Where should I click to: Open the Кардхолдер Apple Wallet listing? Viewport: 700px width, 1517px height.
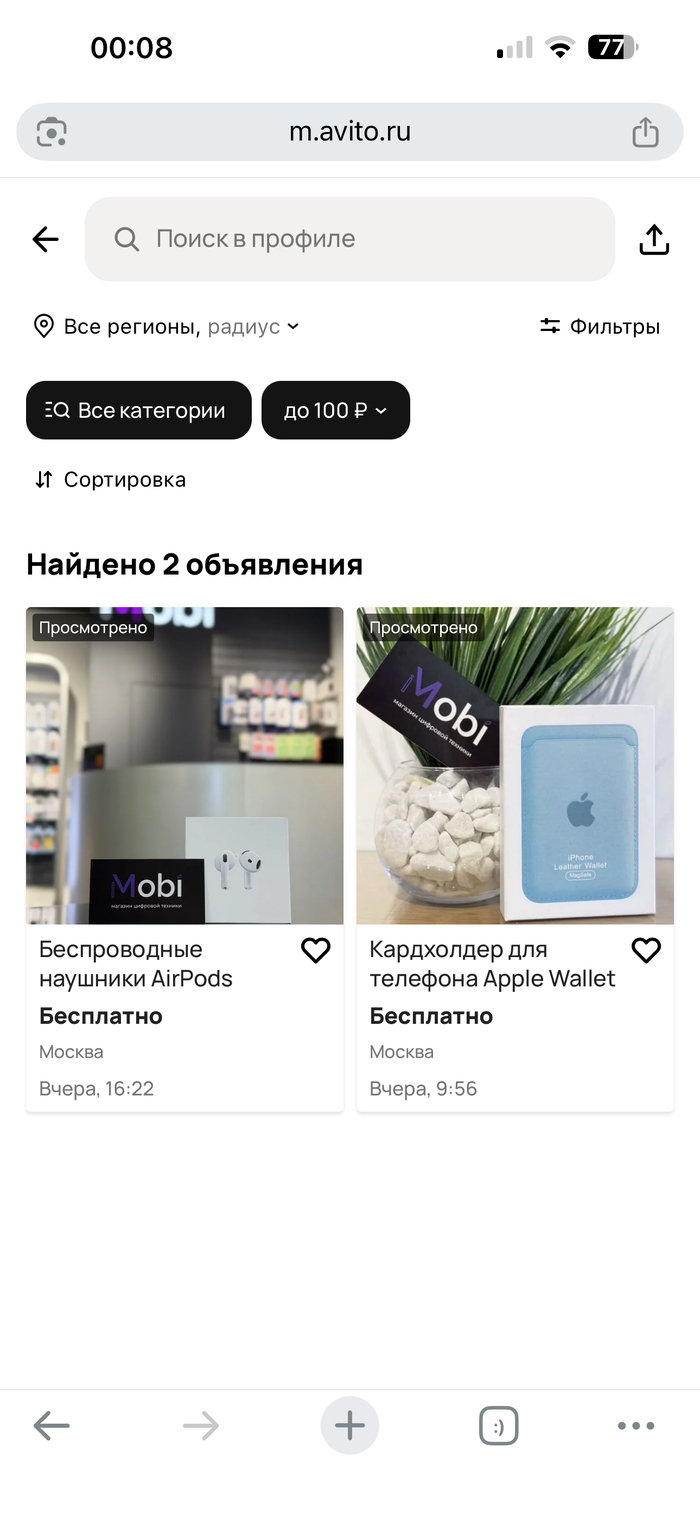tap(515, 766)
